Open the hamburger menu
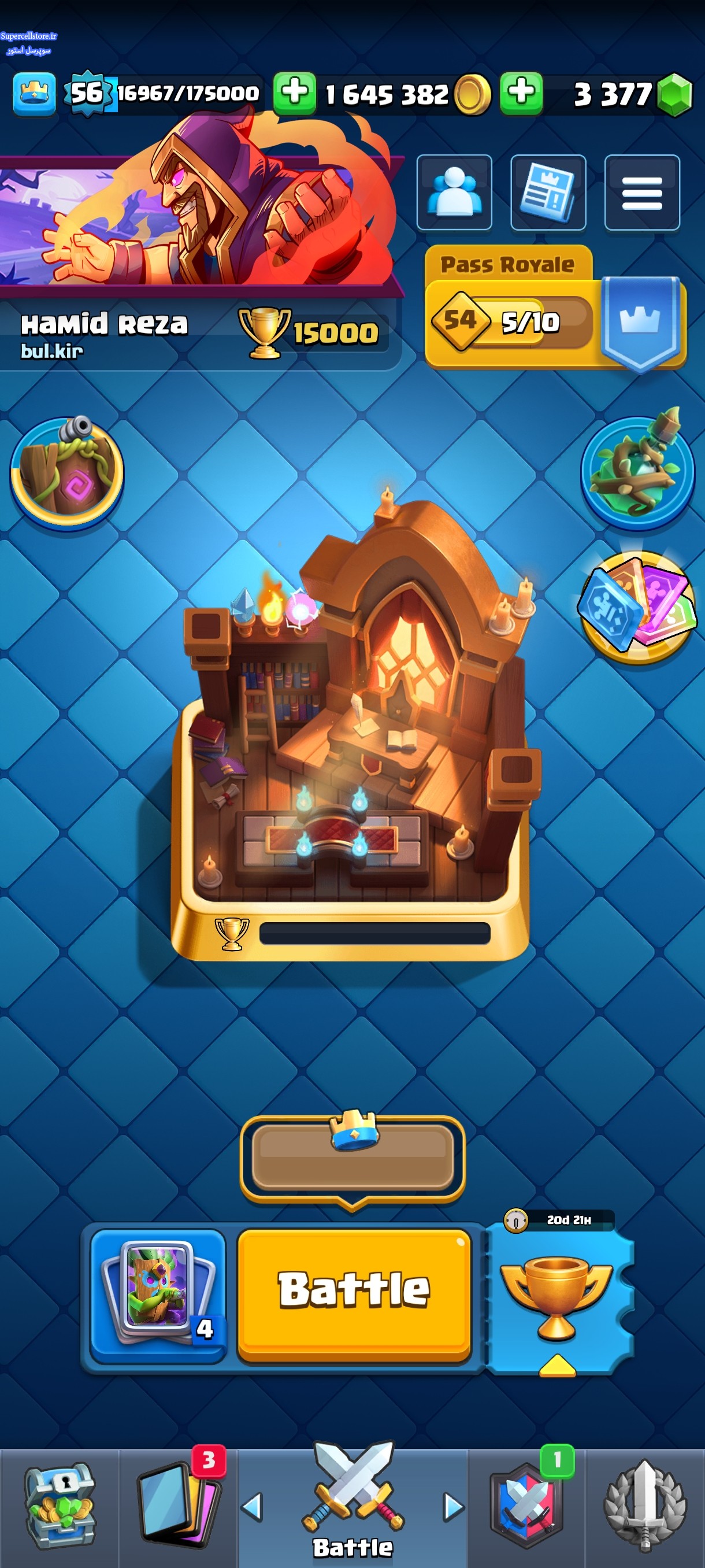This screenshot has width=705, height=1568. click(x=641, y=193)
